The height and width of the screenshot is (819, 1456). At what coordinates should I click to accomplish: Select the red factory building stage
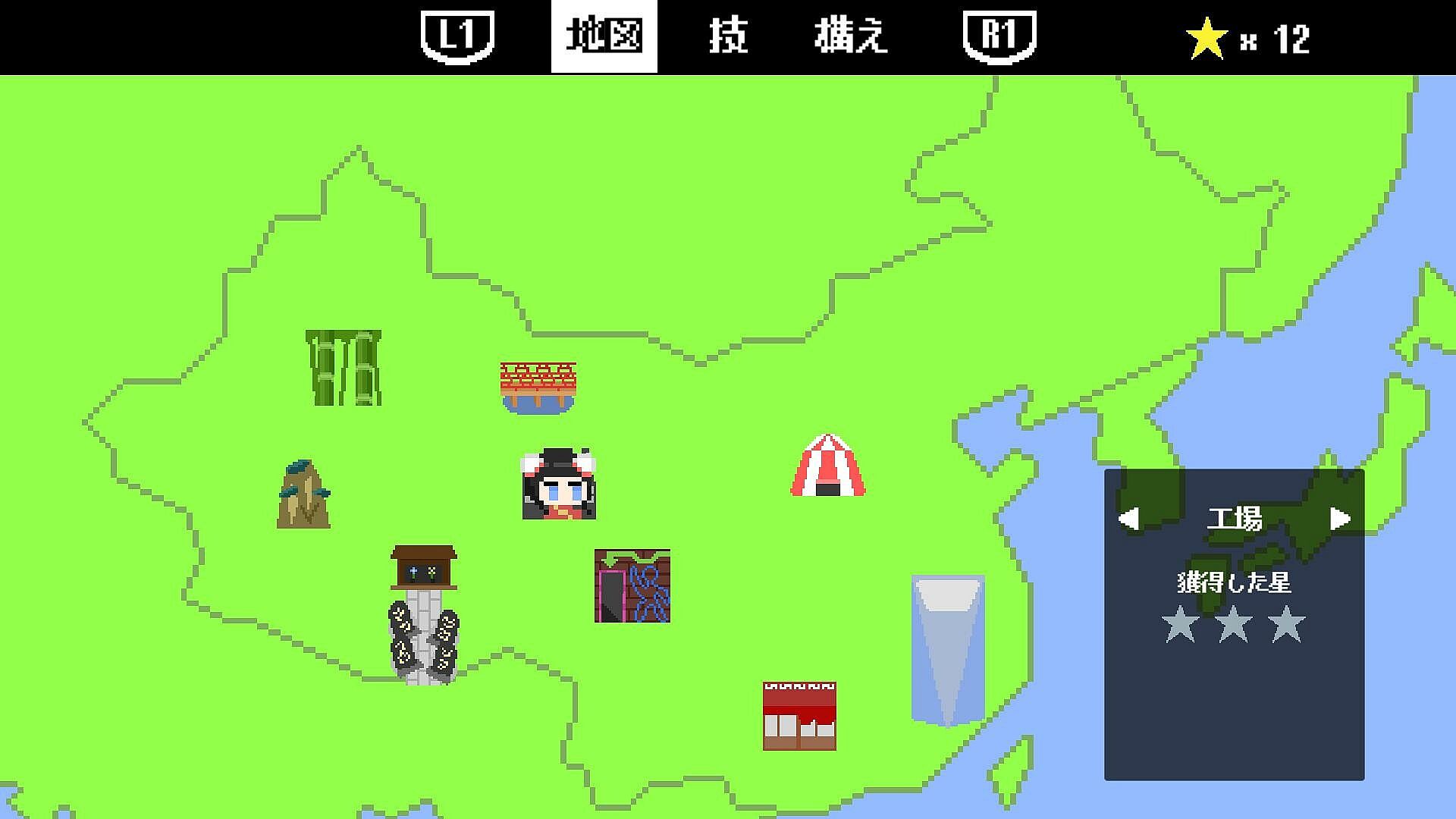point(799,716)
